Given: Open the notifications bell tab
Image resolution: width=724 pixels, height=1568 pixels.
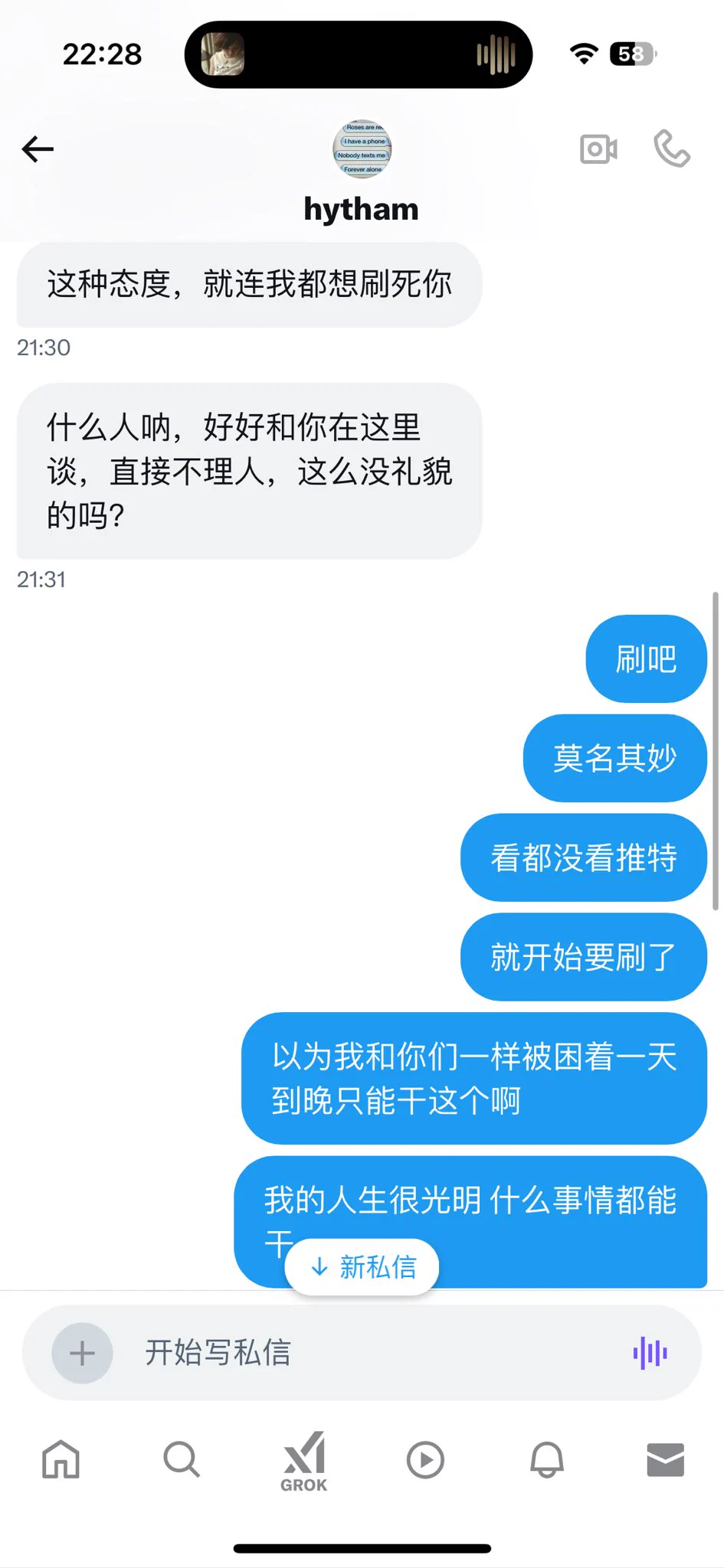Looking at the screenshot, I should click(547, 1459).
